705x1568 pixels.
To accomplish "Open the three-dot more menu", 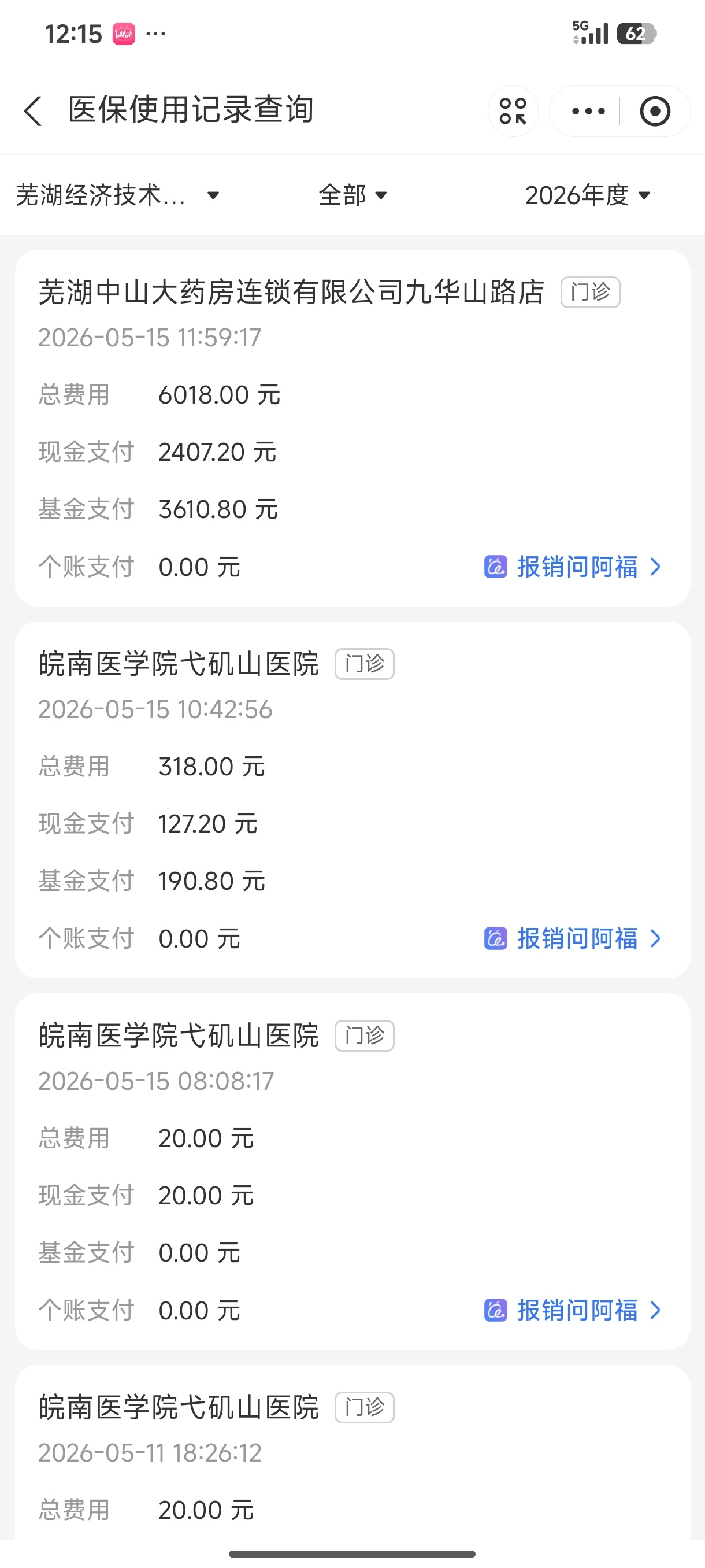I will 588,111.
